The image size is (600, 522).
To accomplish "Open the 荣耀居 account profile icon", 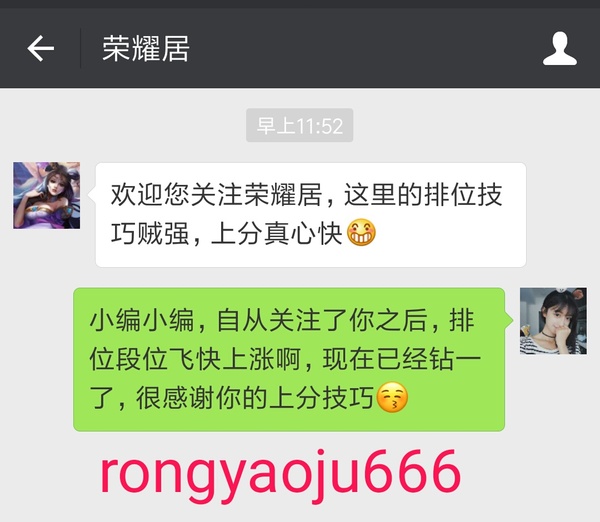I will [x=559, y=48].
